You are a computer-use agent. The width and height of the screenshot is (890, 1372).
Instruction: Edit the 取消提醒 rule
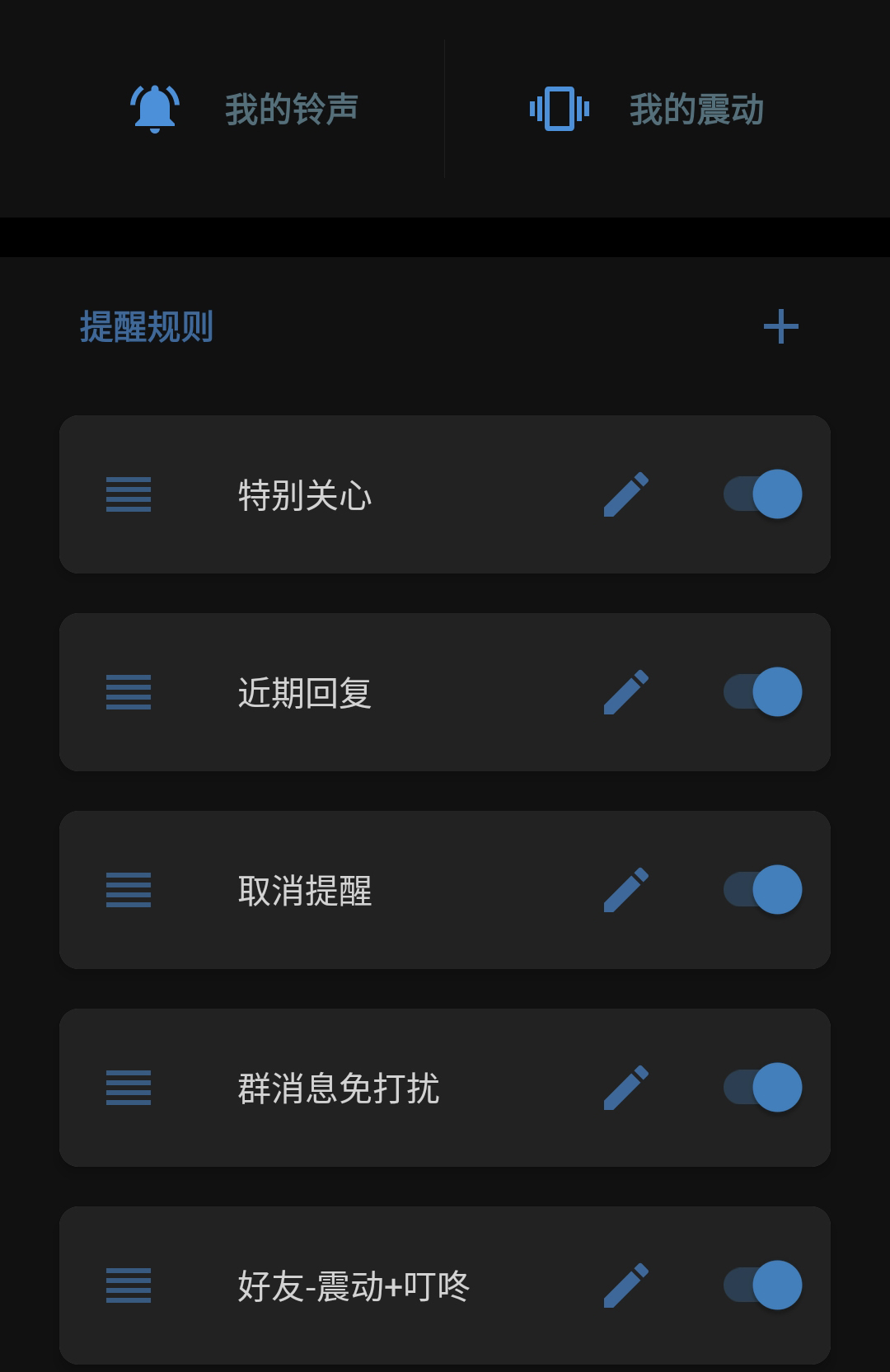click(626, 890)
